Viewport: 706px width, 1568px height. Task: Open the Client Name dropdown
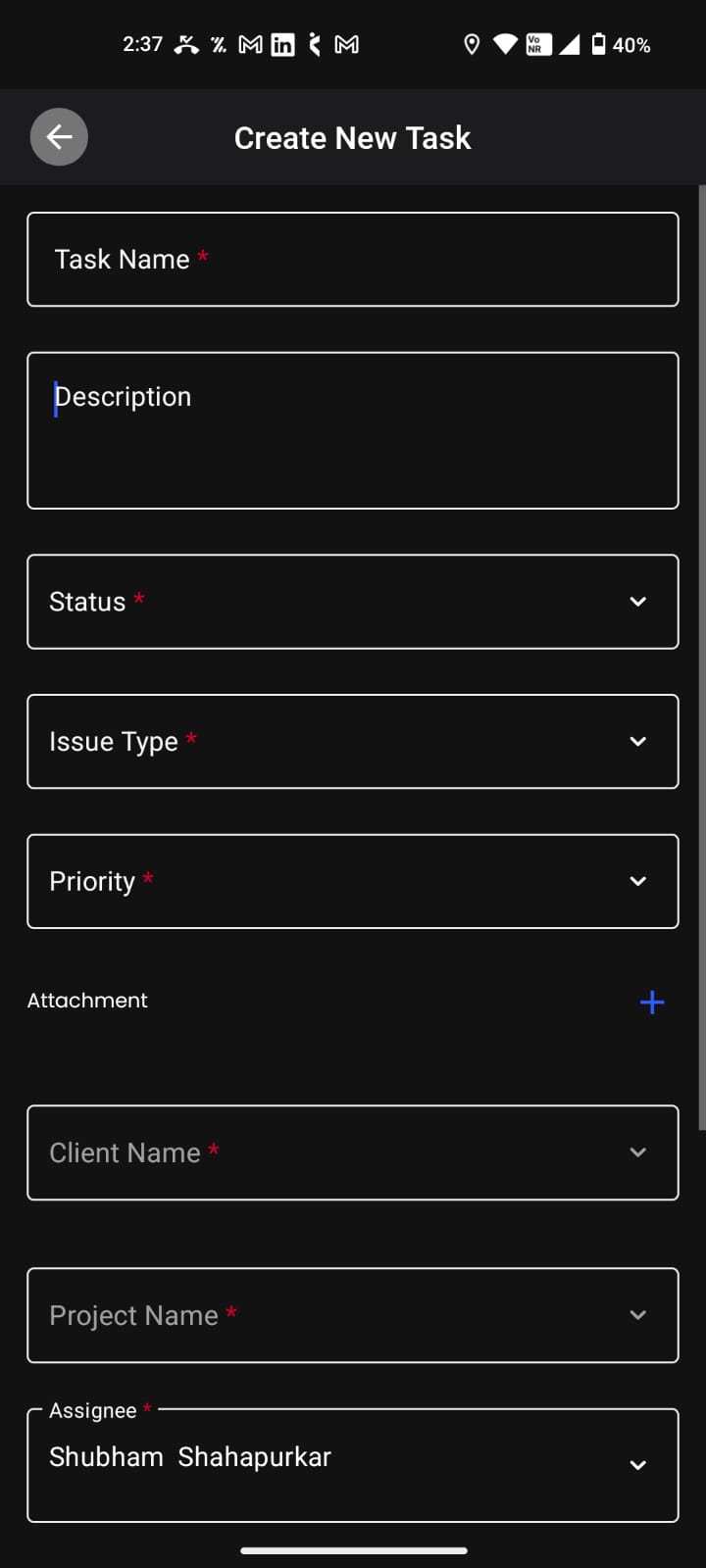tap(352, 1152)
